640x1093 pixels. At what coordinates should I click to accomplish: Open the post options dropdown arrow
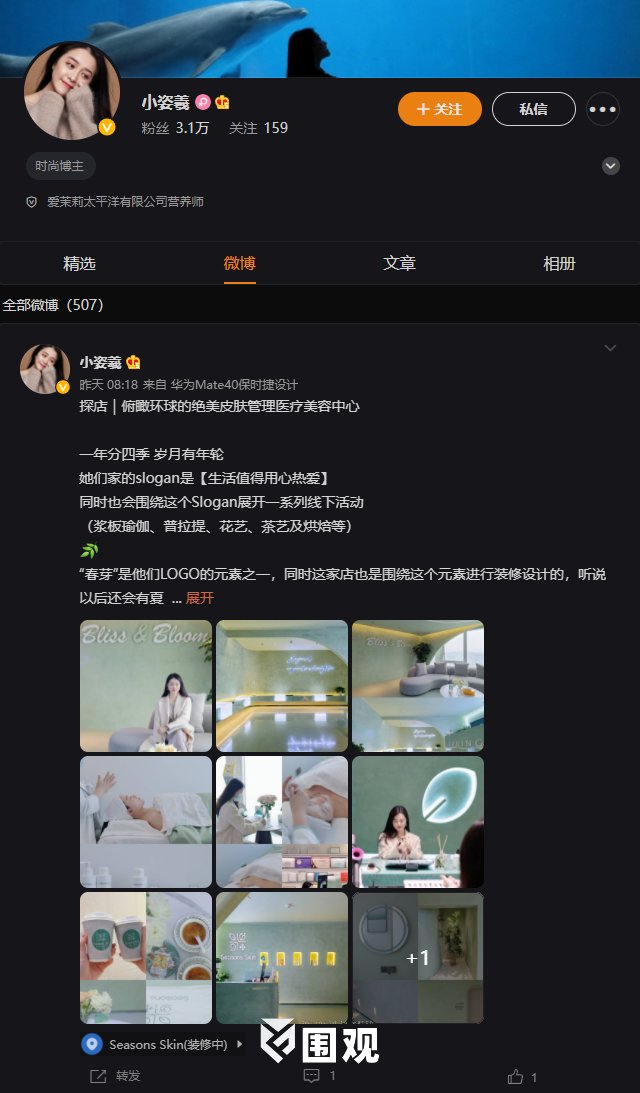coord(610,348)
